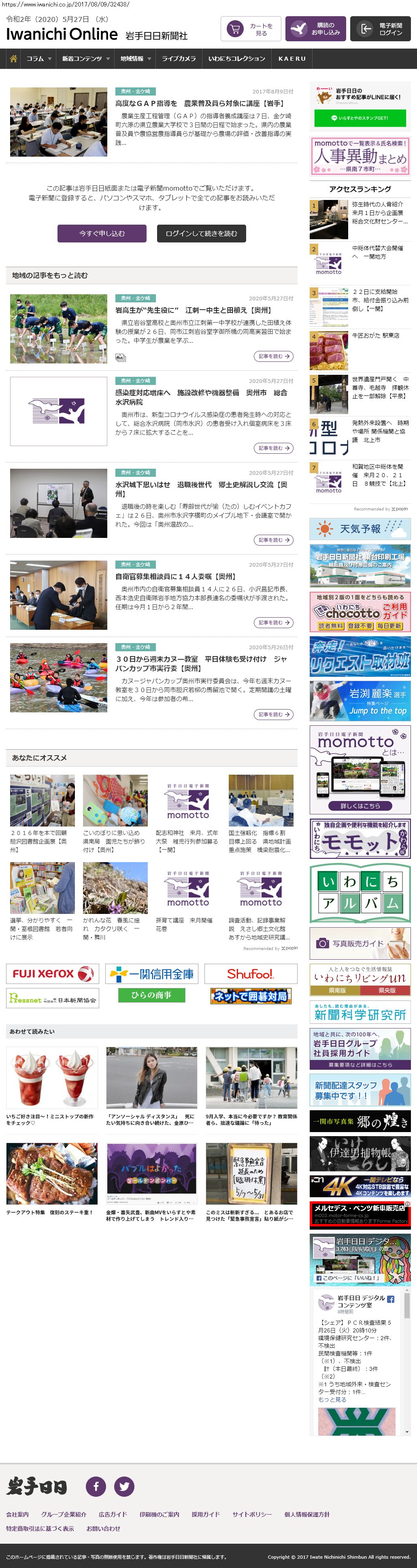The image size is (417, 1568).
Task: Open the 人事異動まとめ banner
Action: [x=360, y=156]
